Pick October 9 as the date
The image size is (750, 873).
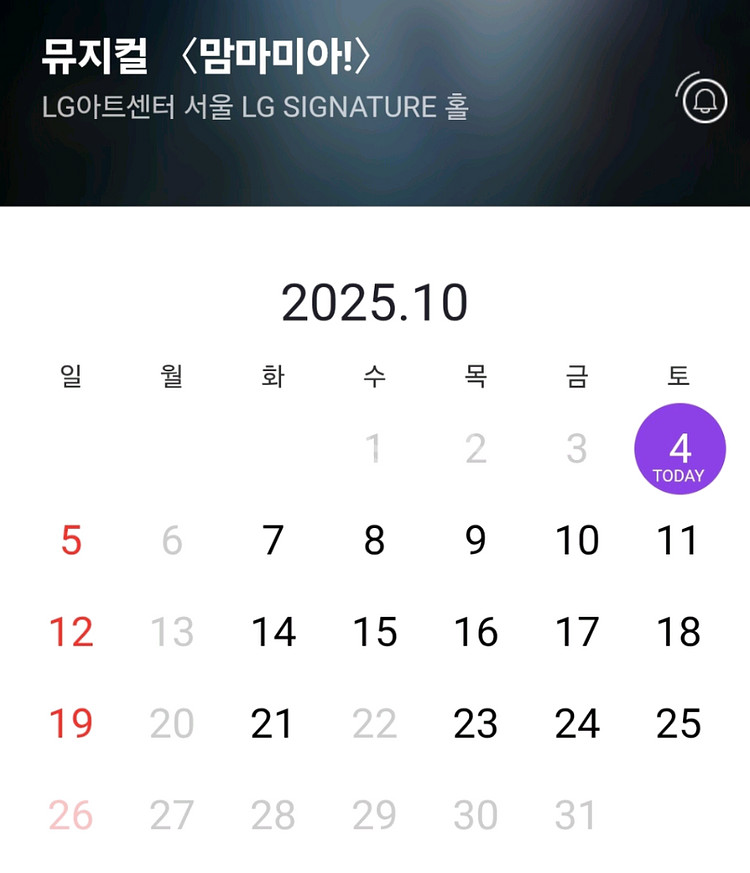point(476,541)
